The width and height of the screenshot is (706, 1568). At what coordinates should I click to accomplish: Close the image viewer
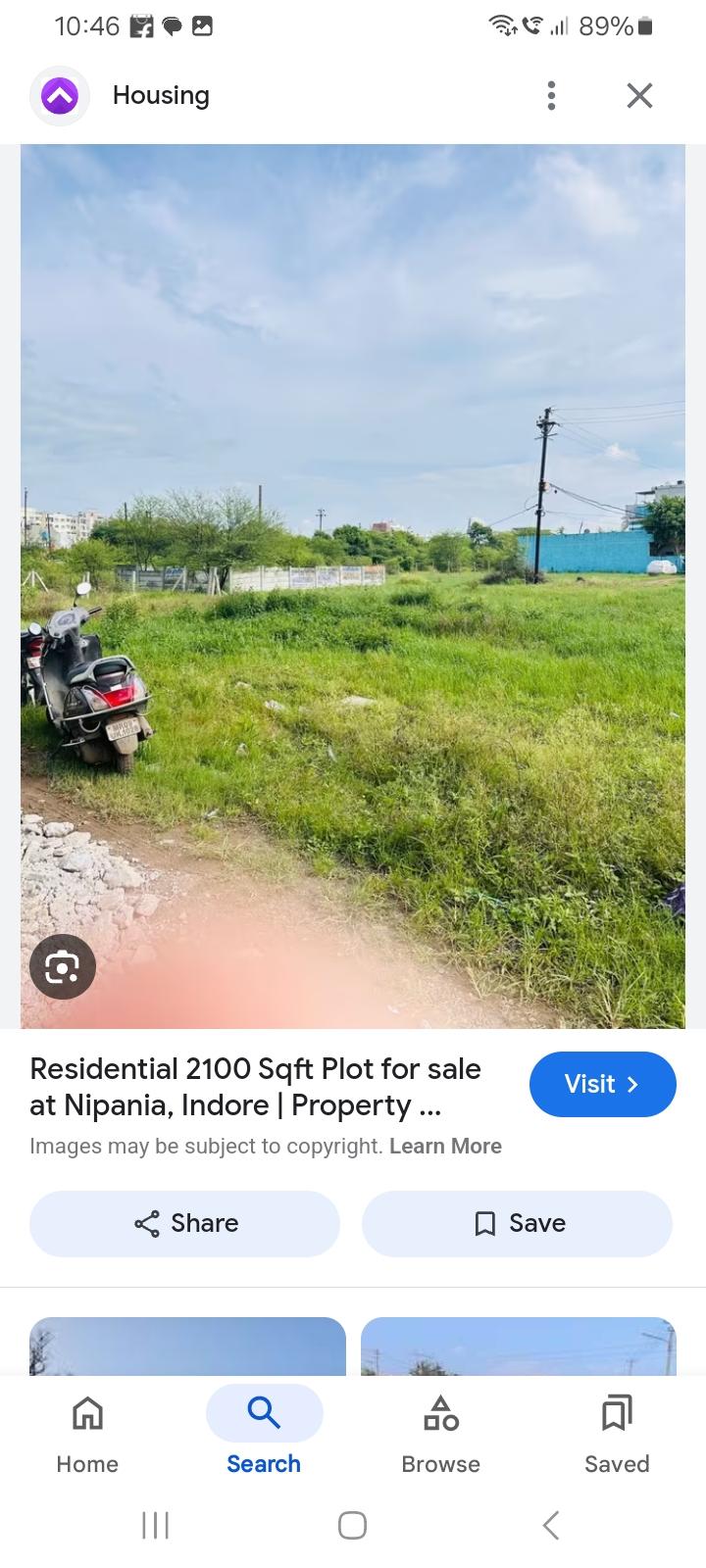(x=639, y=95)
